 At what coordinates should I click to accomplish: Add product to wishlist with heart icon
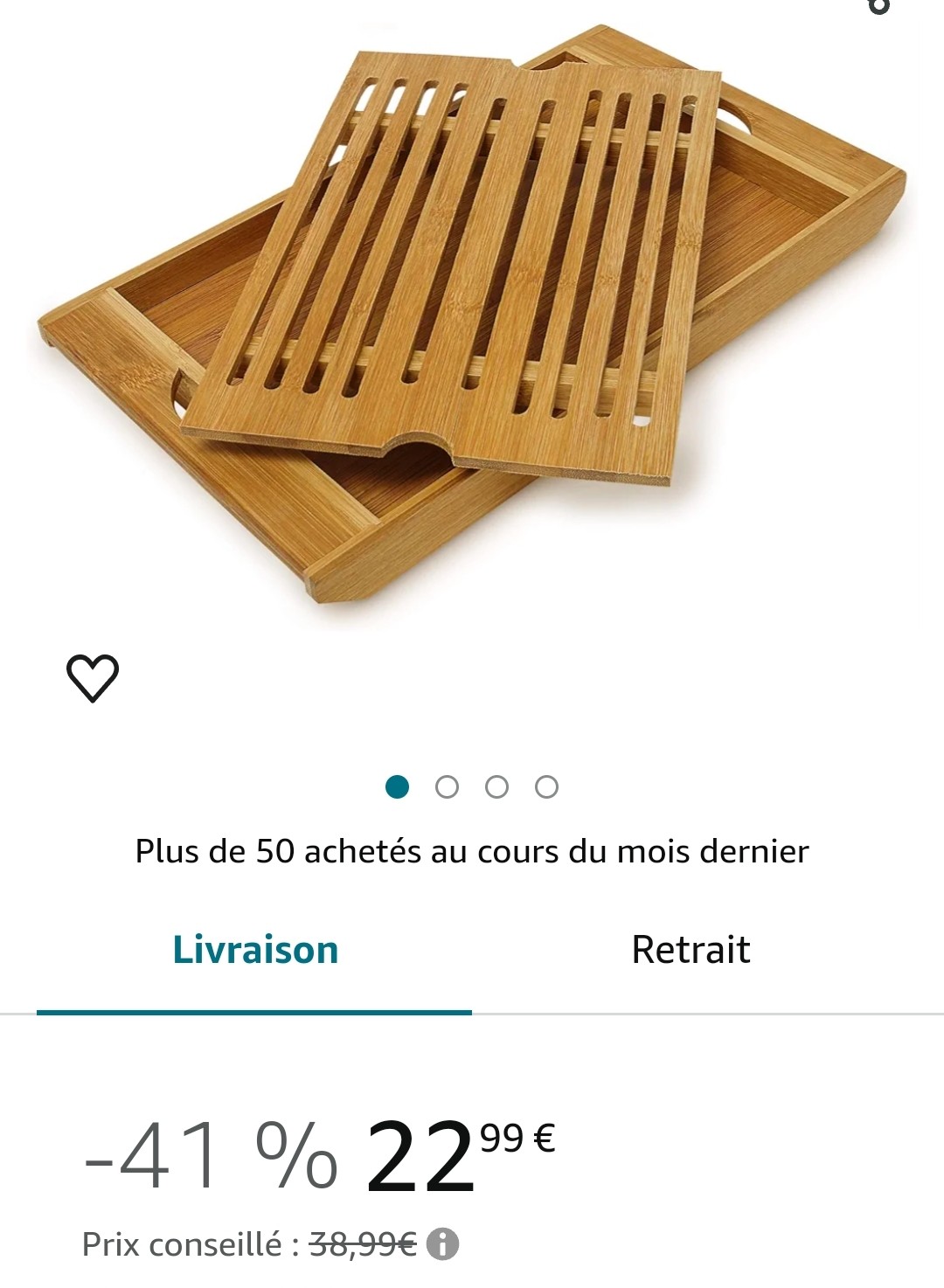93,678
